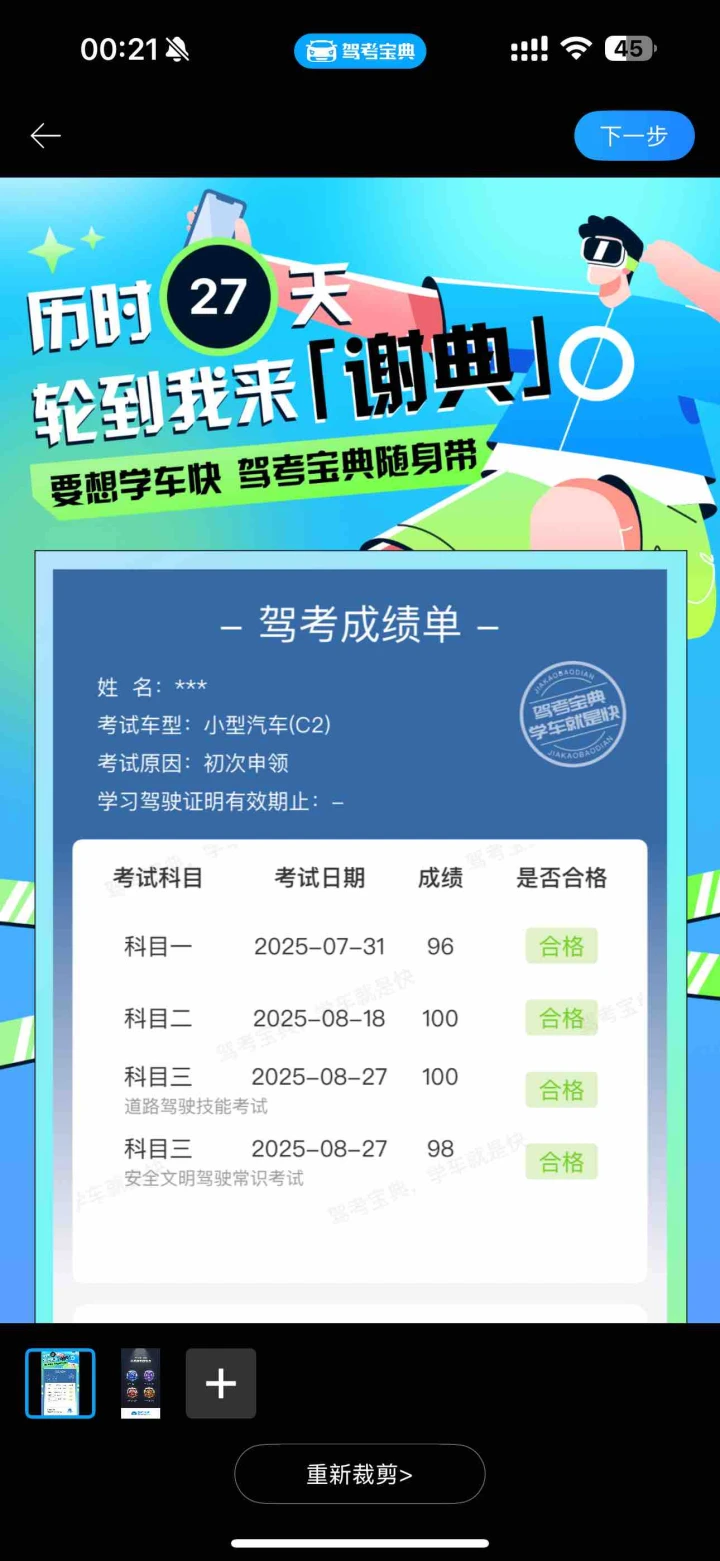Select the first image thumbnail
This screenshot has width=720, height=1561.
[60, 1383]
